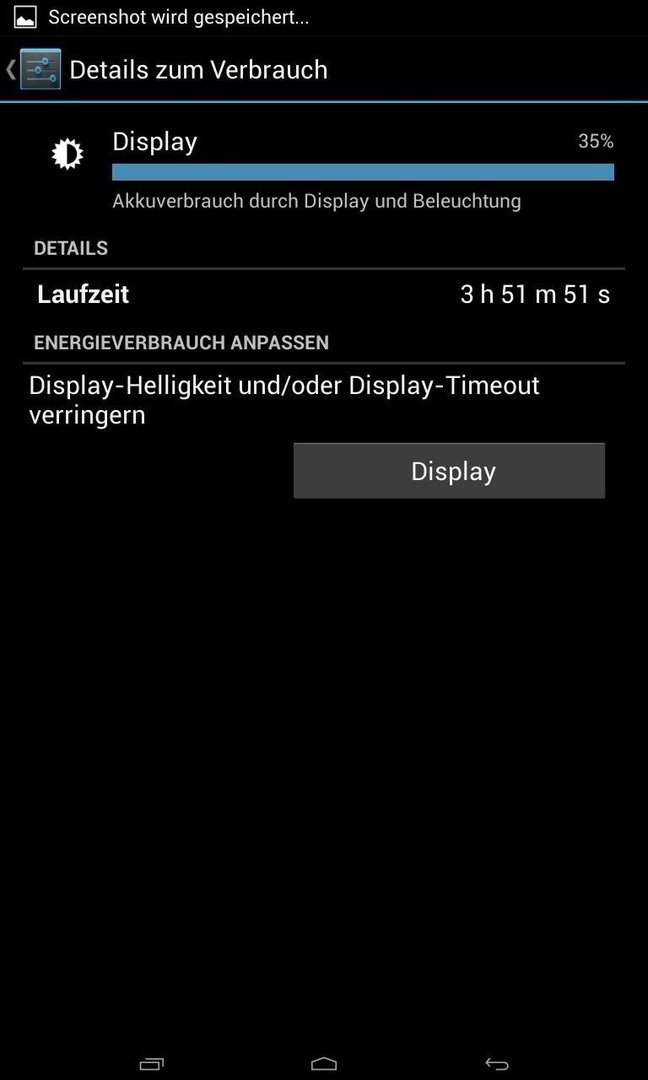Go to the home screen
This screenshot has width=648, height=1080.
point(324,1063)
